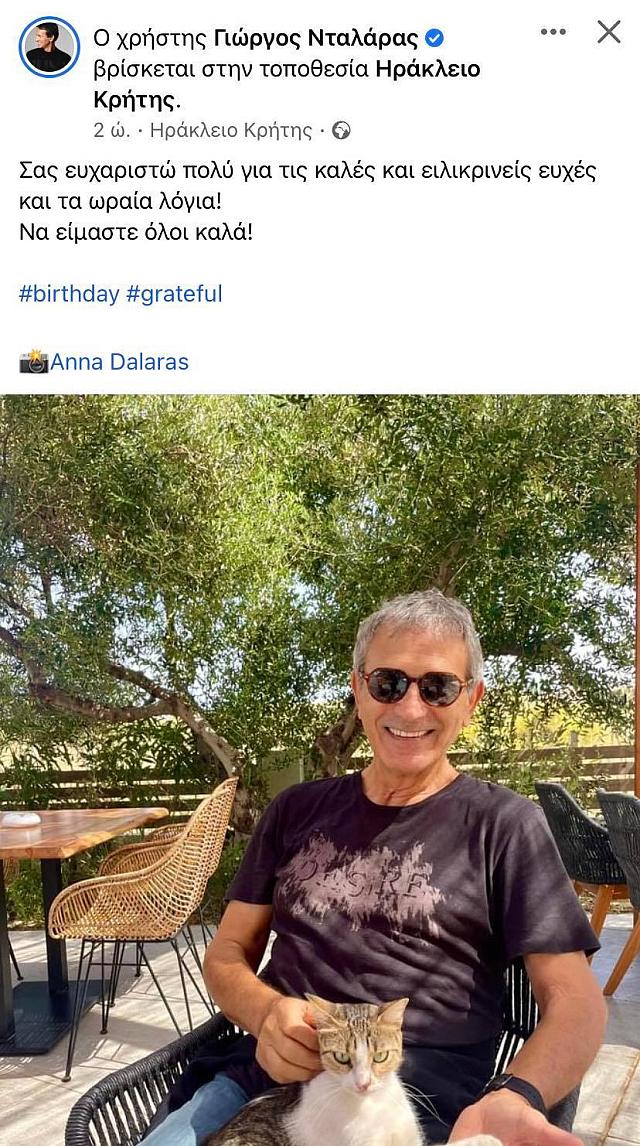Open the #grateful hashtag
This screenshot has height=1146, width=640.
pos(174,294)
